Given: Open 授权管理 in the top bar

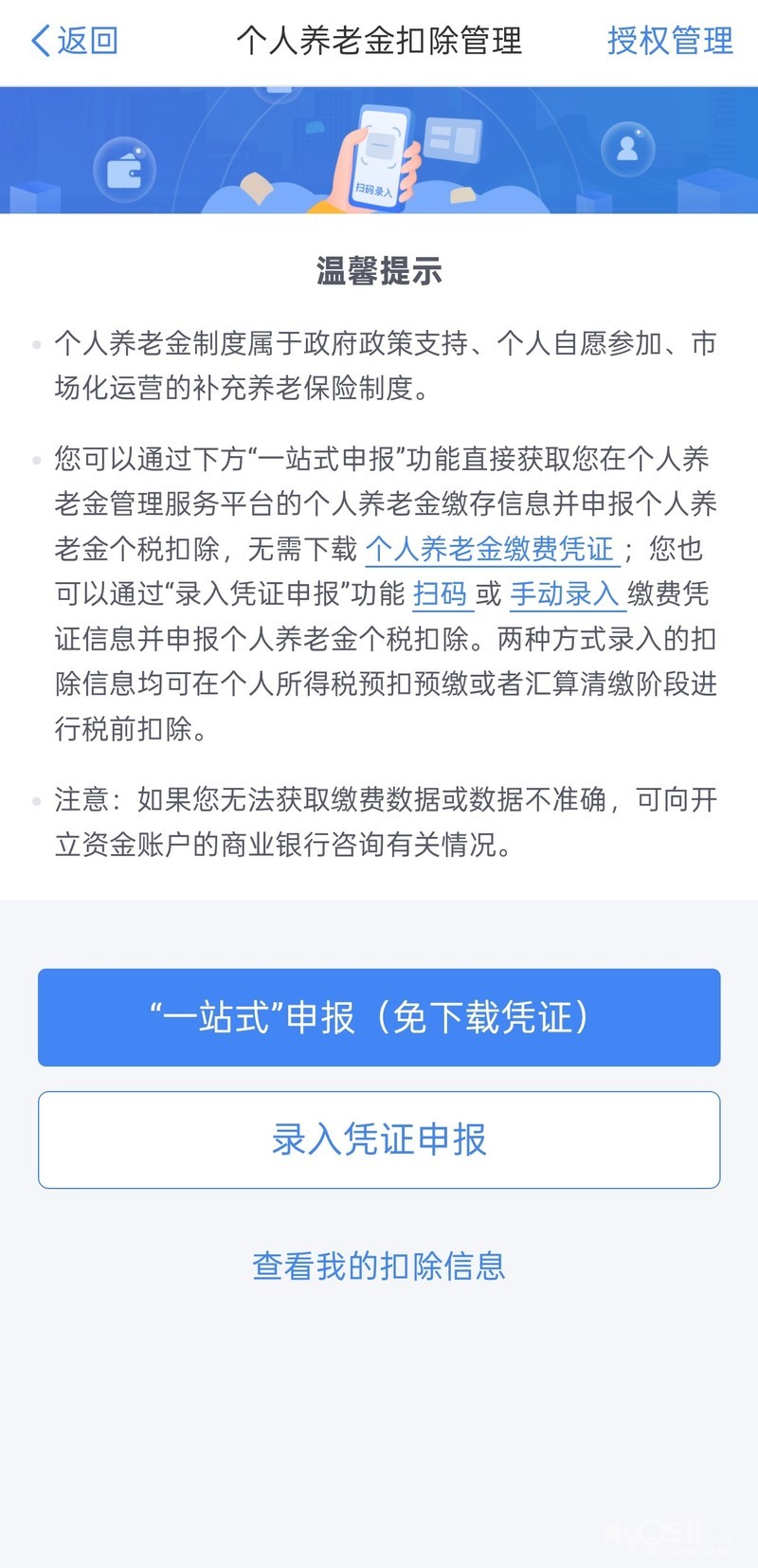Looking at the screenshot, I should 669,41.
